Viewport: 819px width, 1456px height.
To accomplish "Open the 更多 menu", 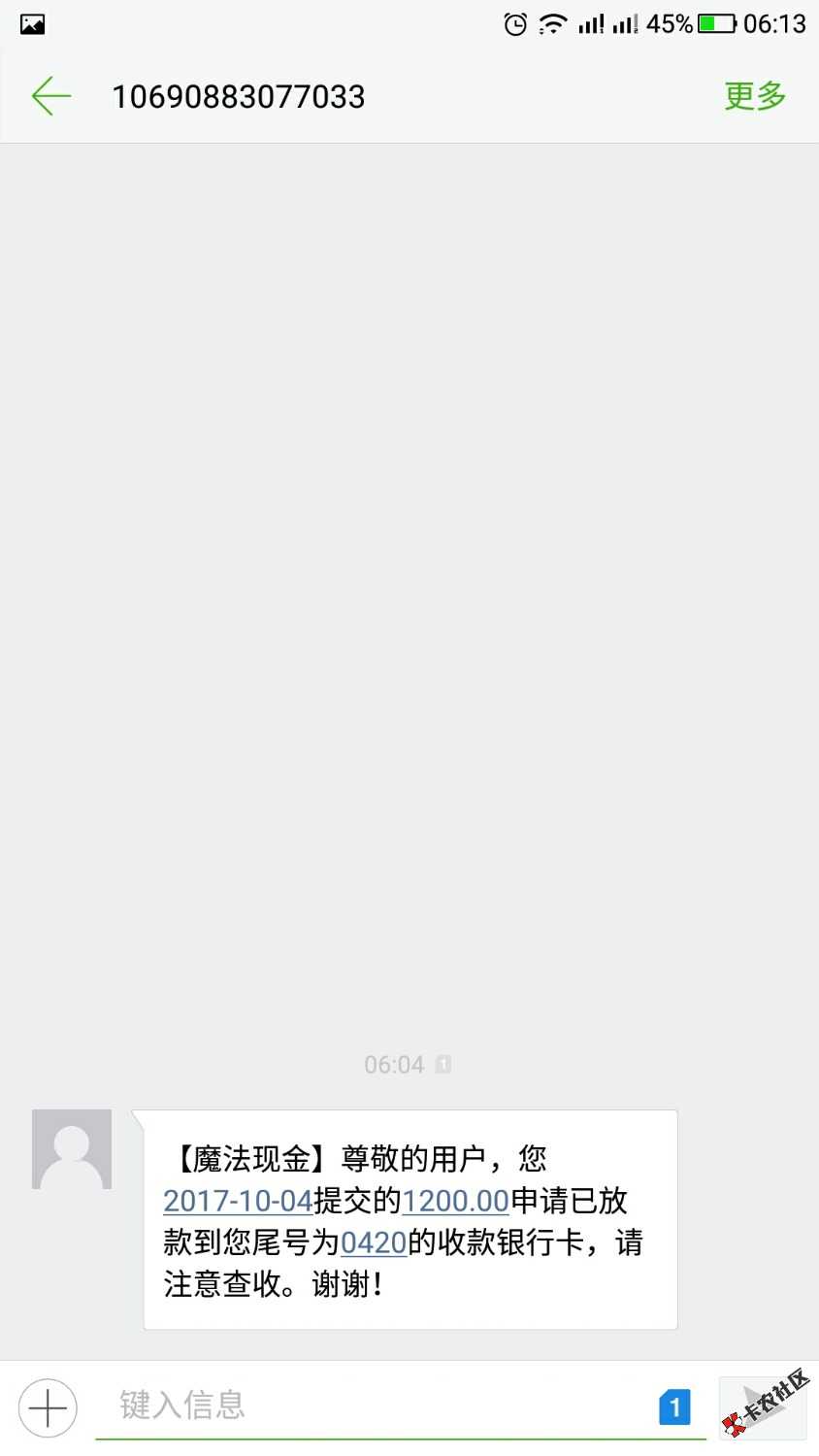I will click(x=754, y=96).
